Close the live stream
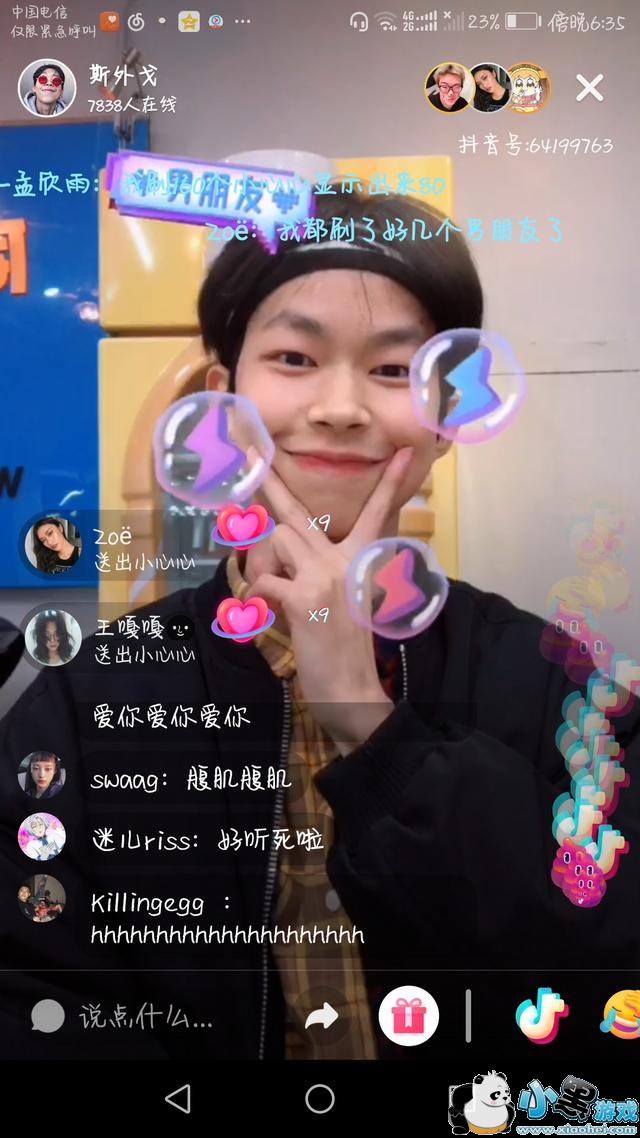This screenshot has height=1138, width=640. [589, 88]
